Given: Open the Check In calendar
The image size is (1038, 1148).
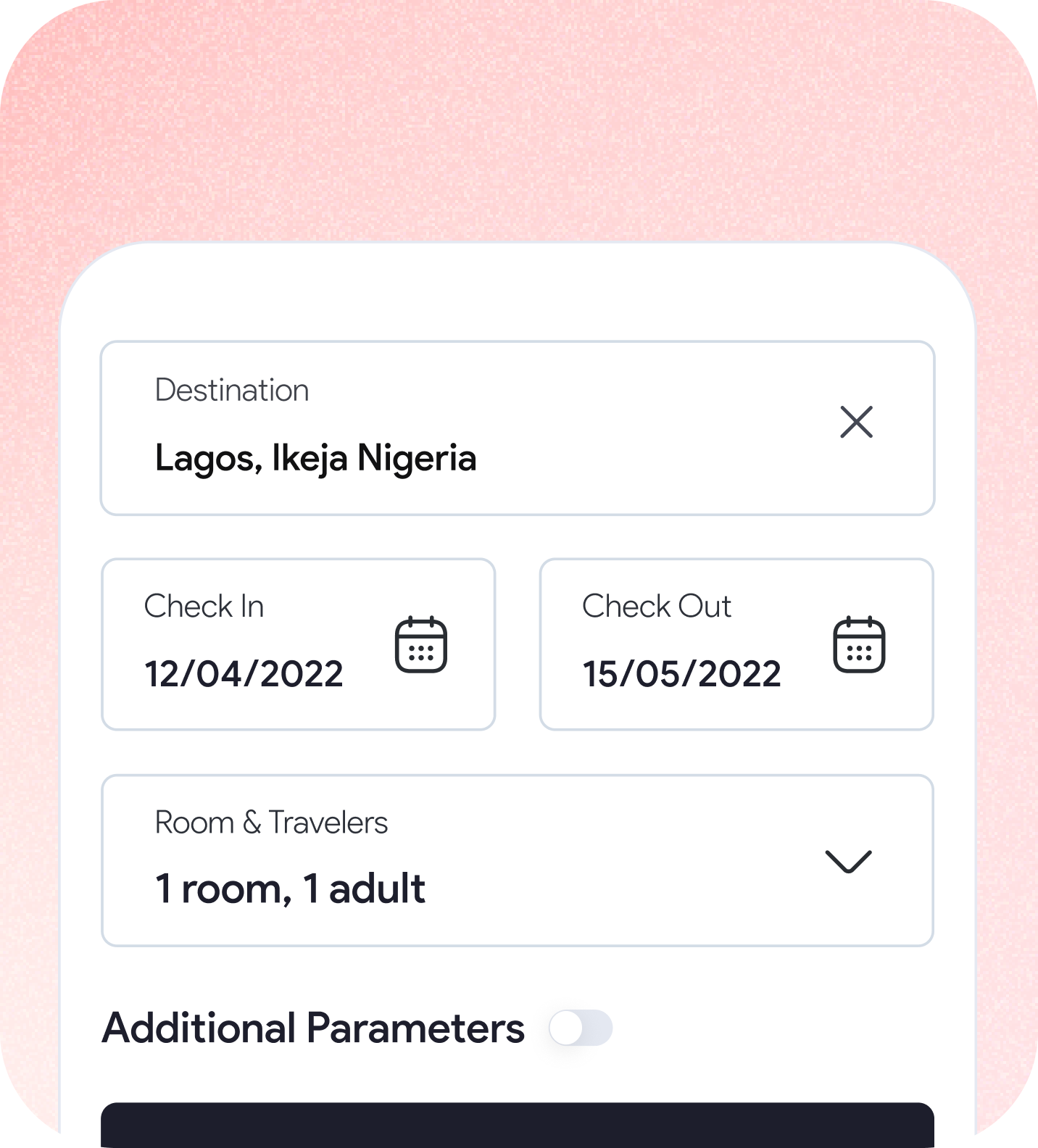Looking at the screenshot, I should click(420, 644).
